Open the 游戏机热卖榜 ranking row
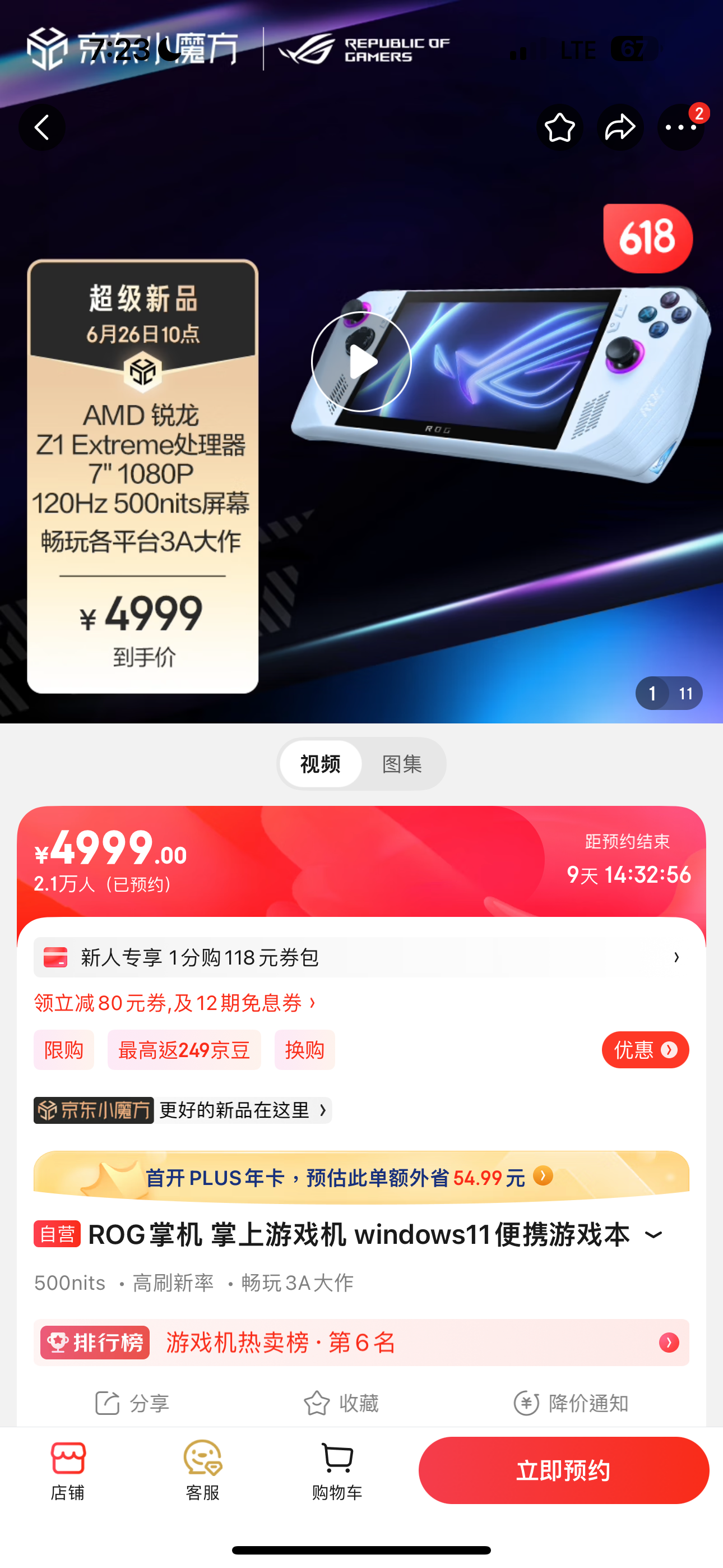The height and width of the screenshot is (1568, 723). pos(361,1342)
